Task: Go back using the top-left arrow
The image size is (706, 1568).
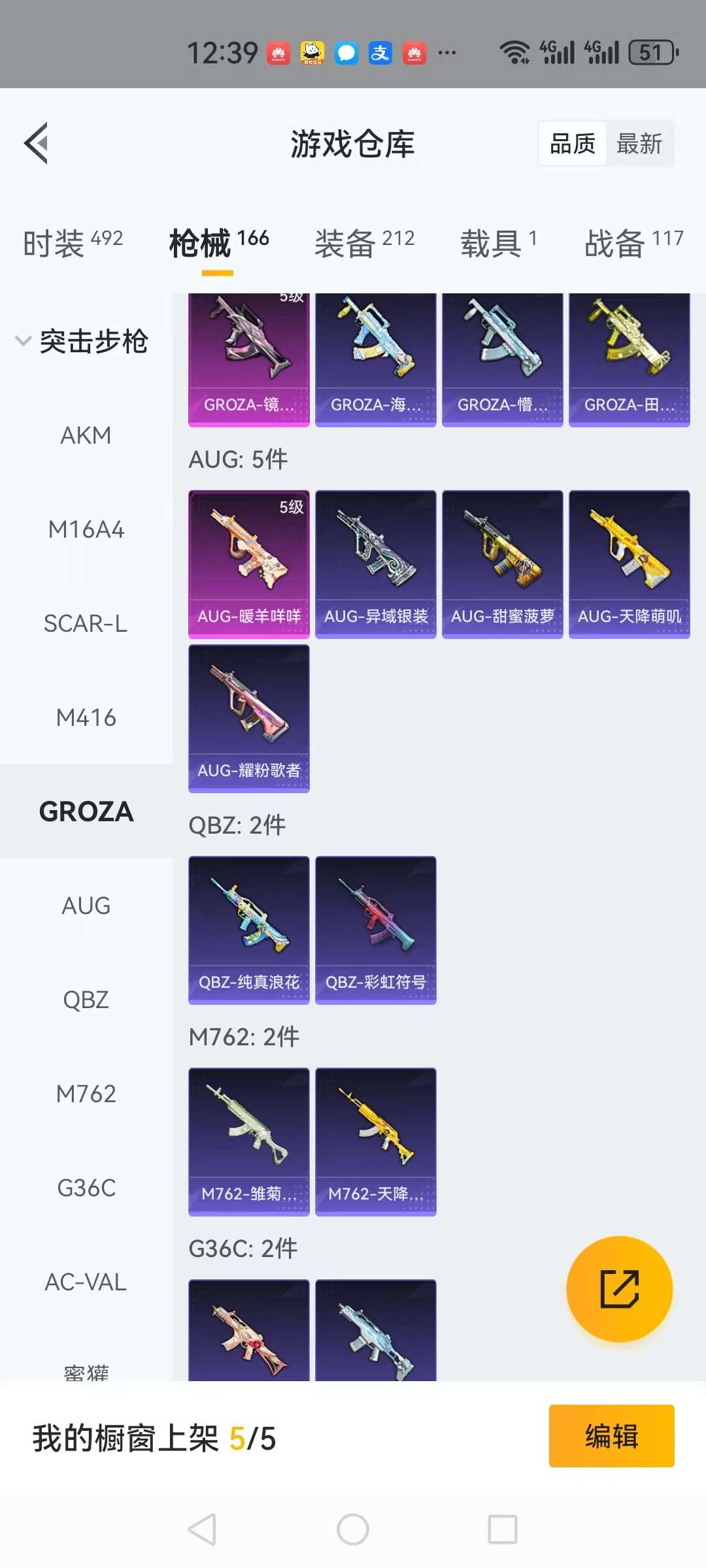Action: click(37, 143)
